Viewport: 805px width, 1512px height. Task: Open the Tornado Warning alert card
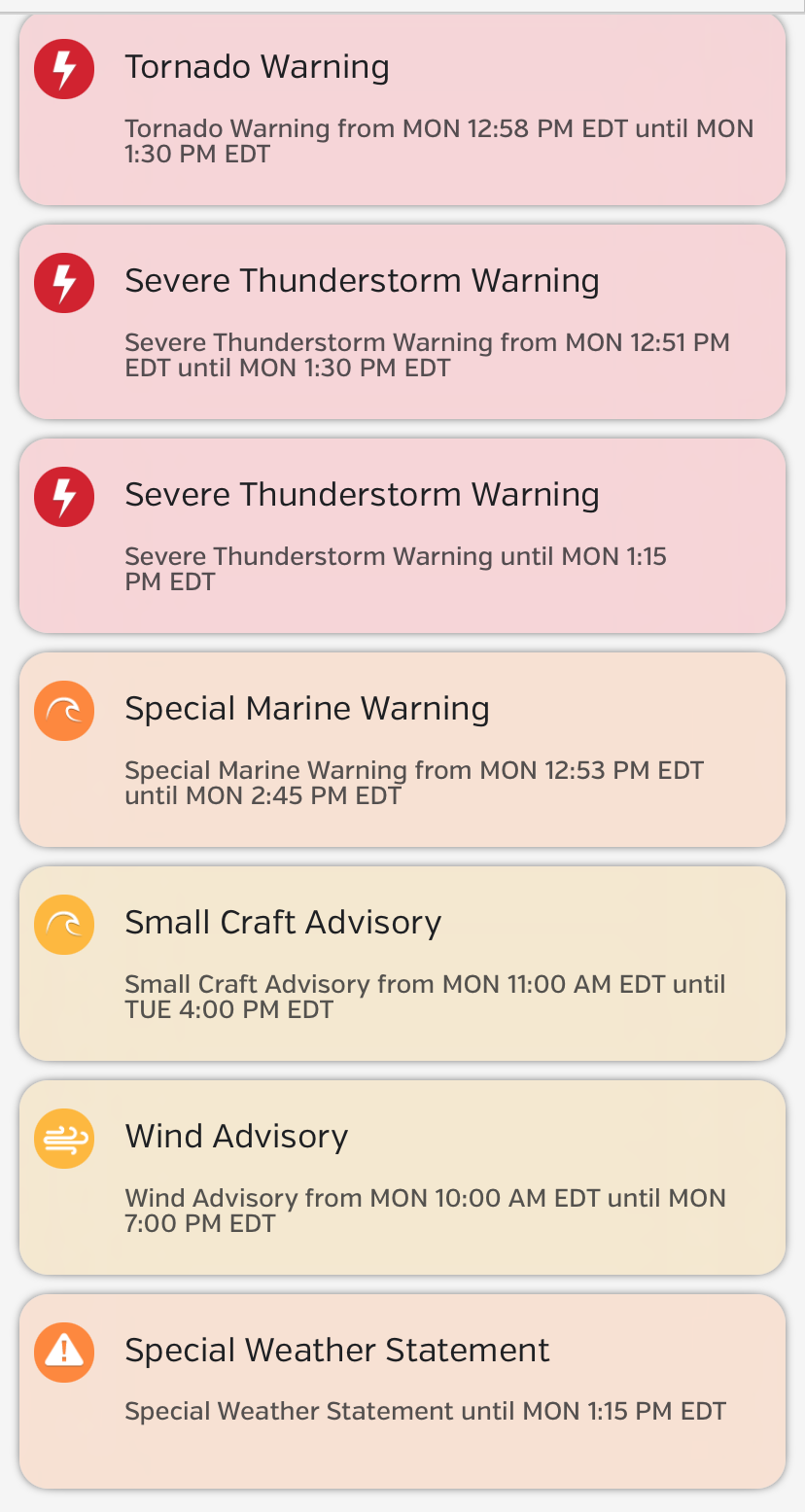pos(402,108)
